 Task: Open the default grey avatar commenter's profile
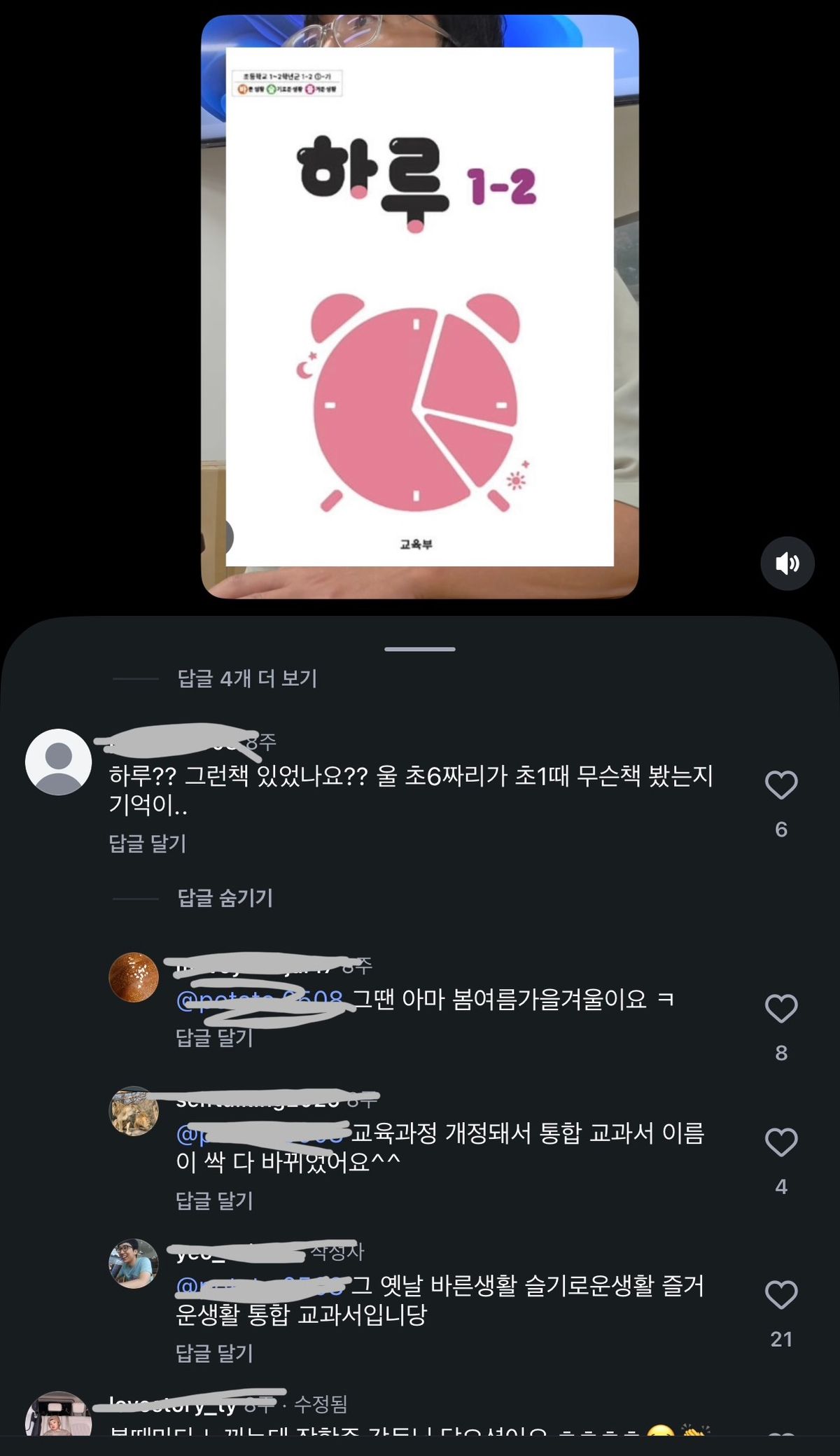tap(58, 762)
